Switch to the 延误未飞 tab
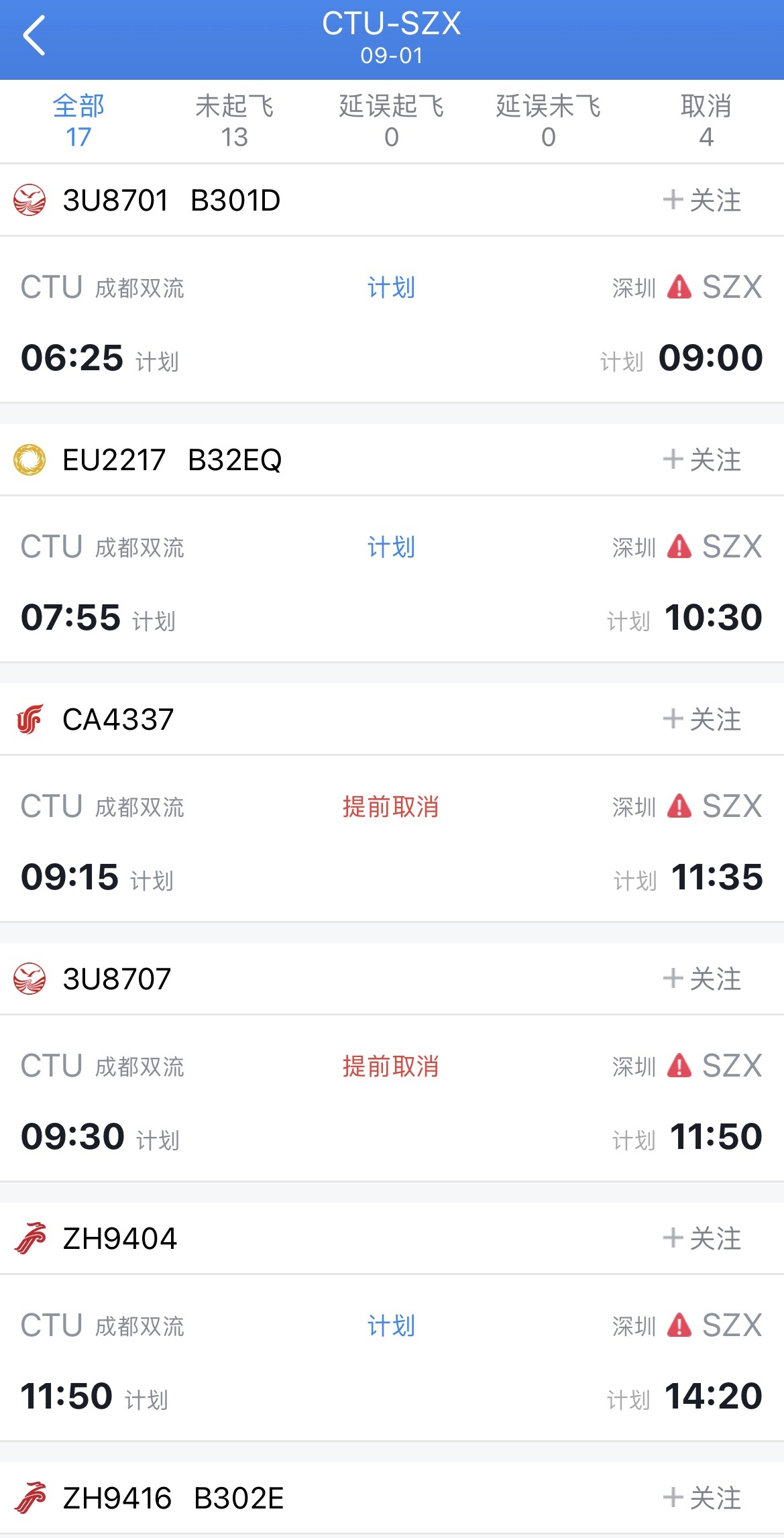Viewport: 784px width, 1538px height. 549,121
